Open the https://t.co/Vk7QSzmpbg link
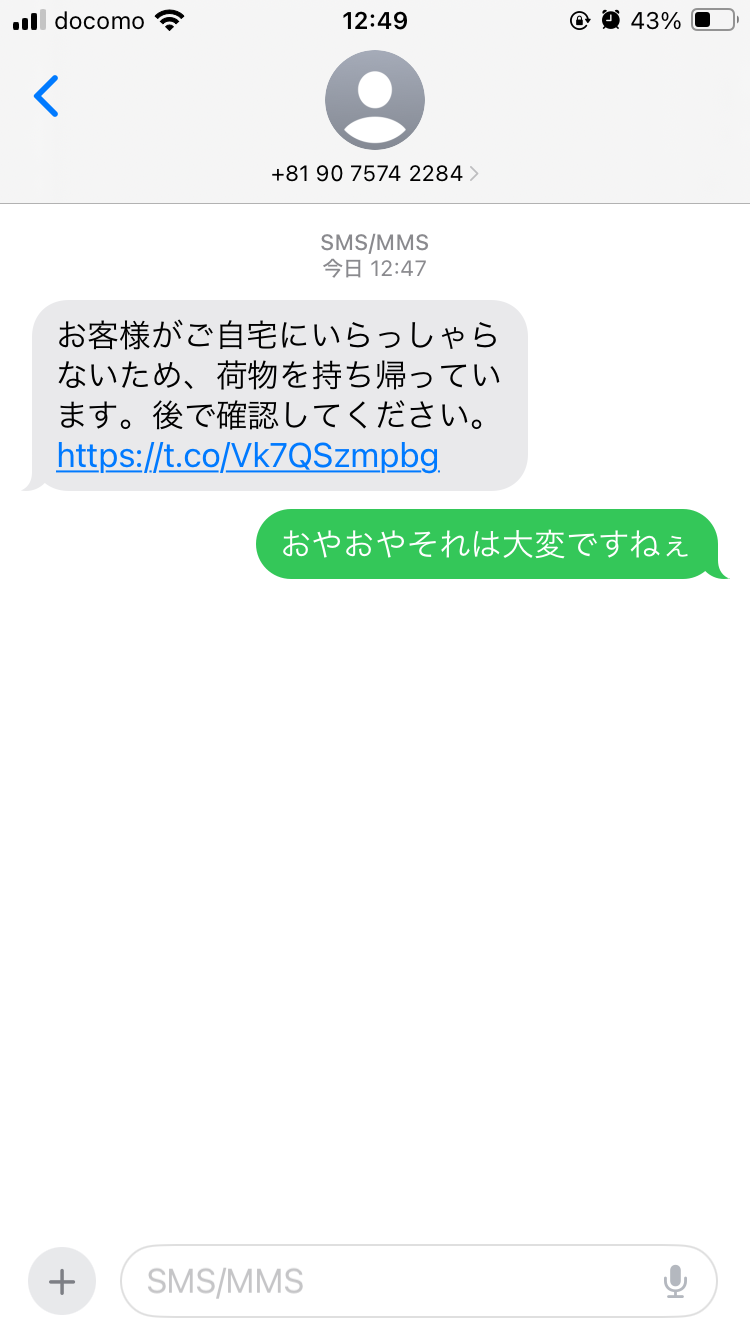The width and height of the screenshot is (750, 1334). click(x=248, y=456)
